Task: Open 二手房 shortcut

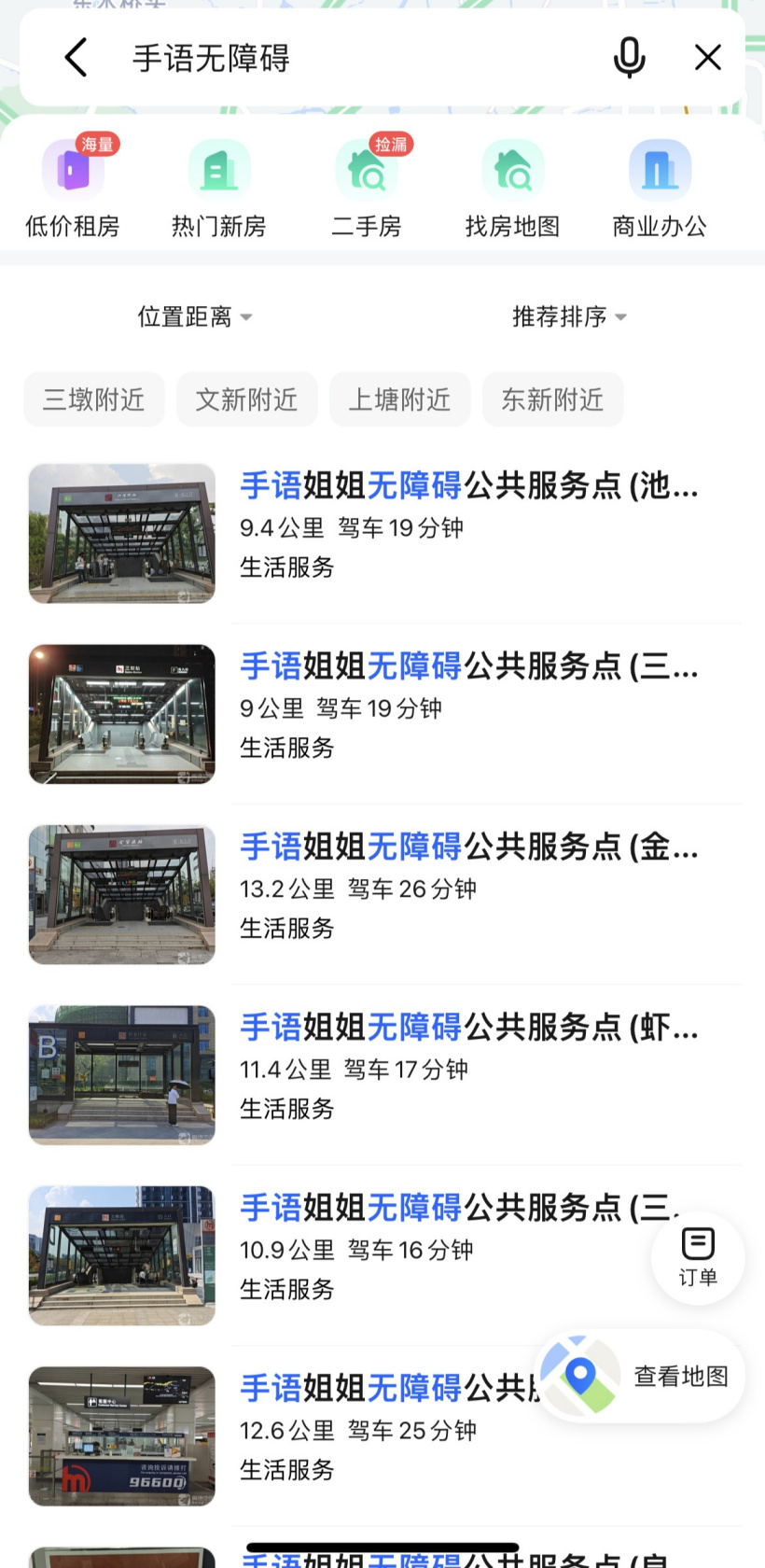Action: tap(367, 188)
